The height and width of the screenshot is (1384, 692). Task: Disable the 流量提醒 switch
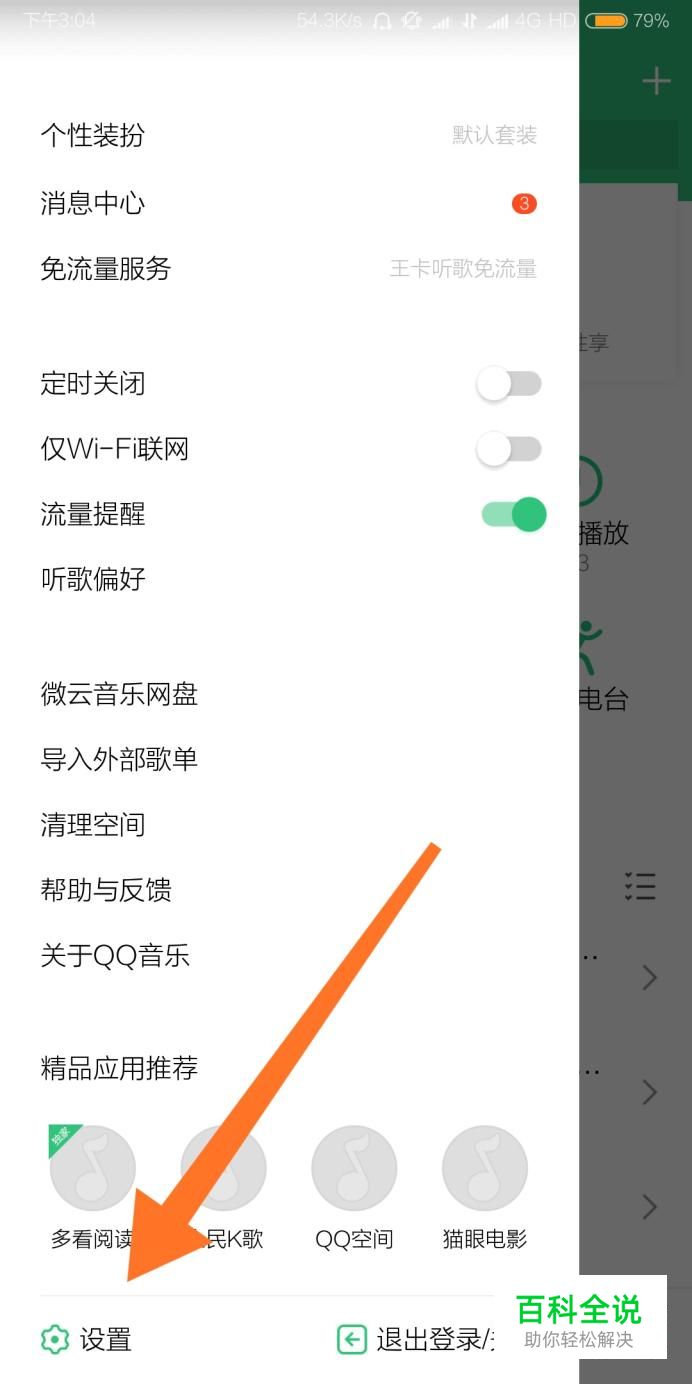513,515
